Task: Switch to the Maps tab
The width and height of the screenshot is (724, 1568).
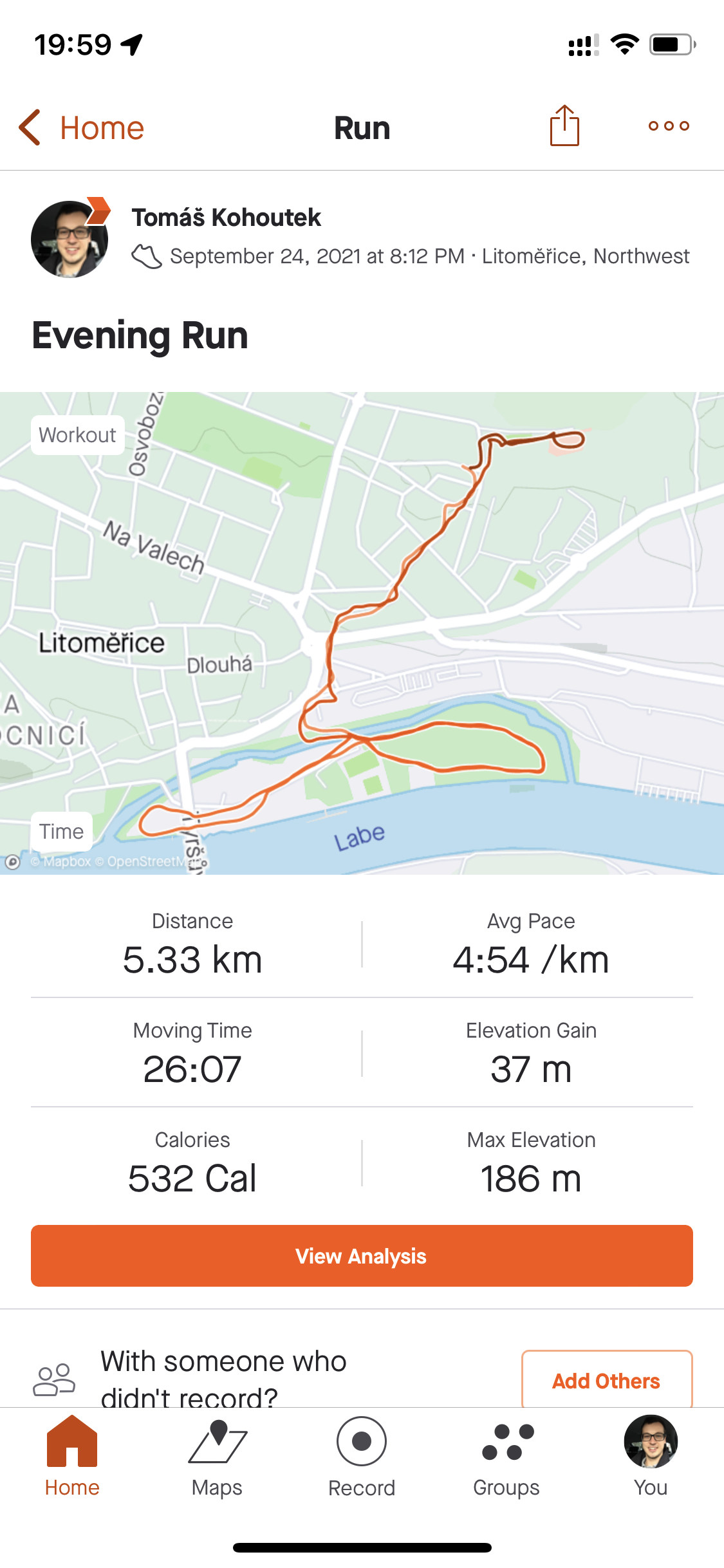Action: pos(217,1458)
